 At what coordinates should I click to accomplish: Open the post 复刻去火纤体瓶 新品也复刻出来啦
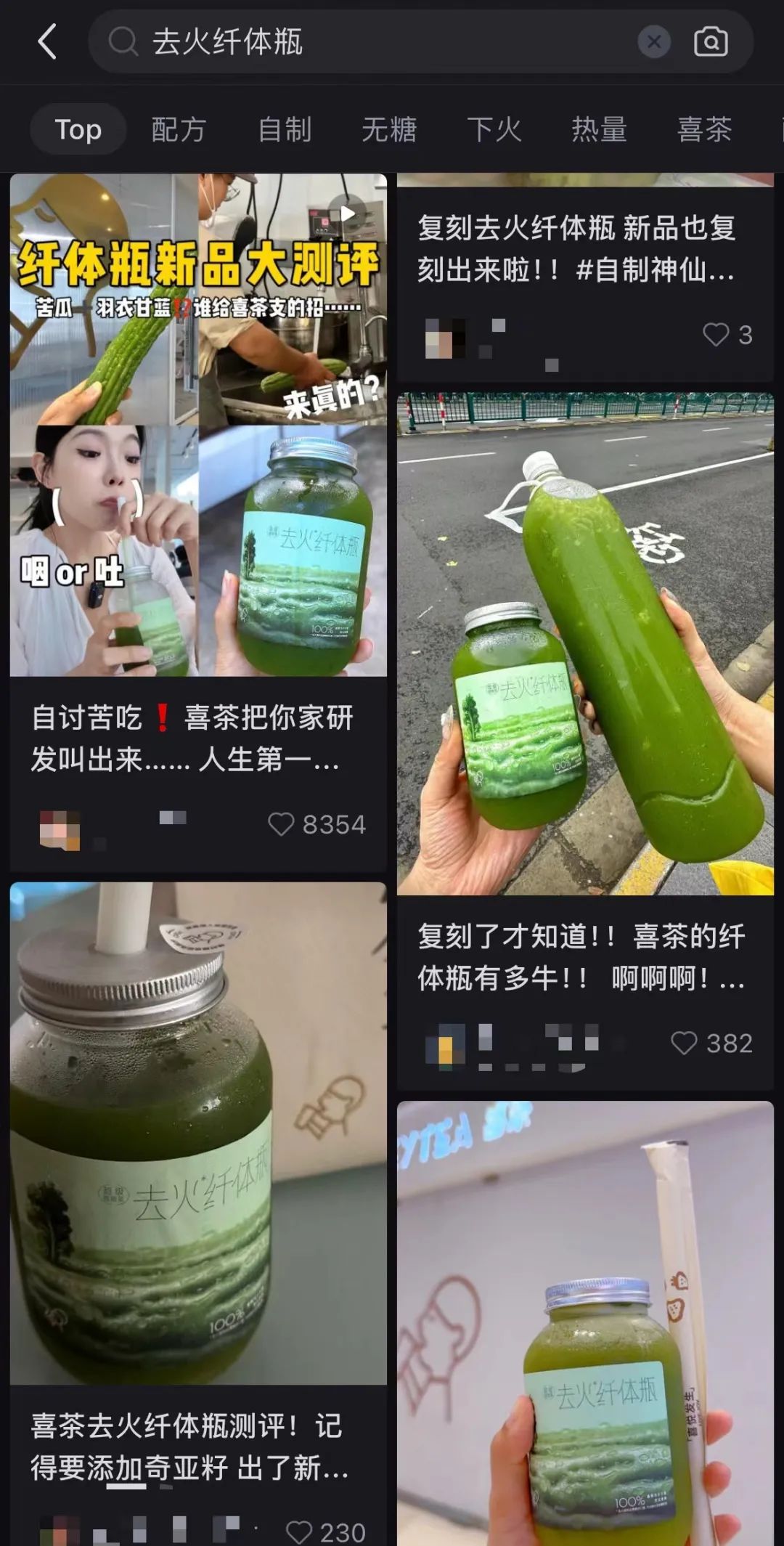577,249
